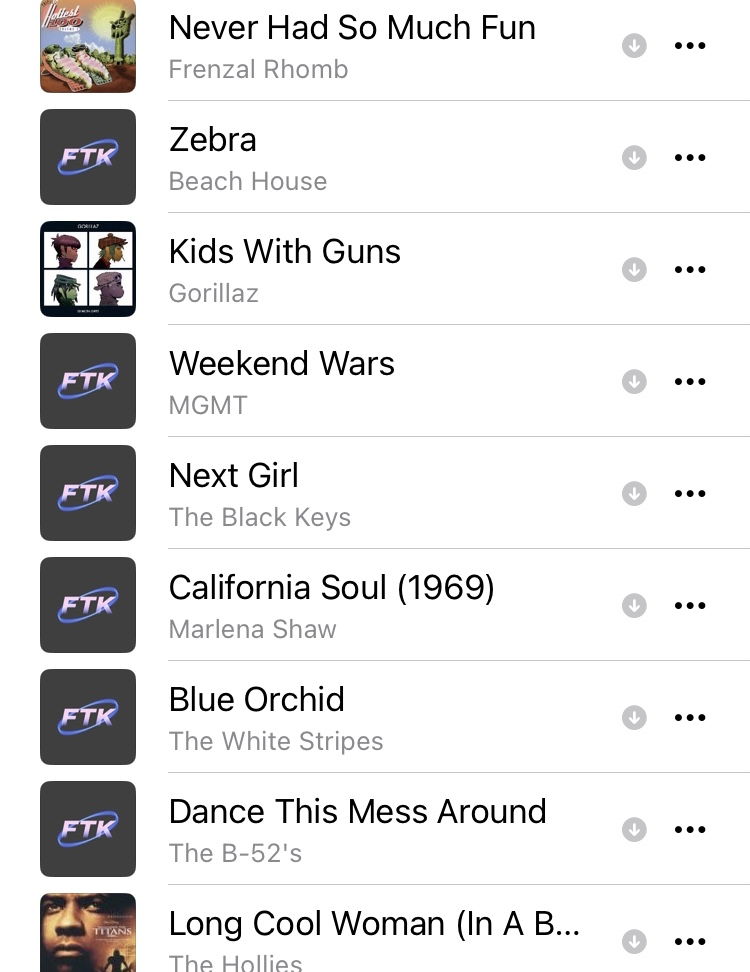
Task: Download Kids With Guns
Action: click(634, 270)
